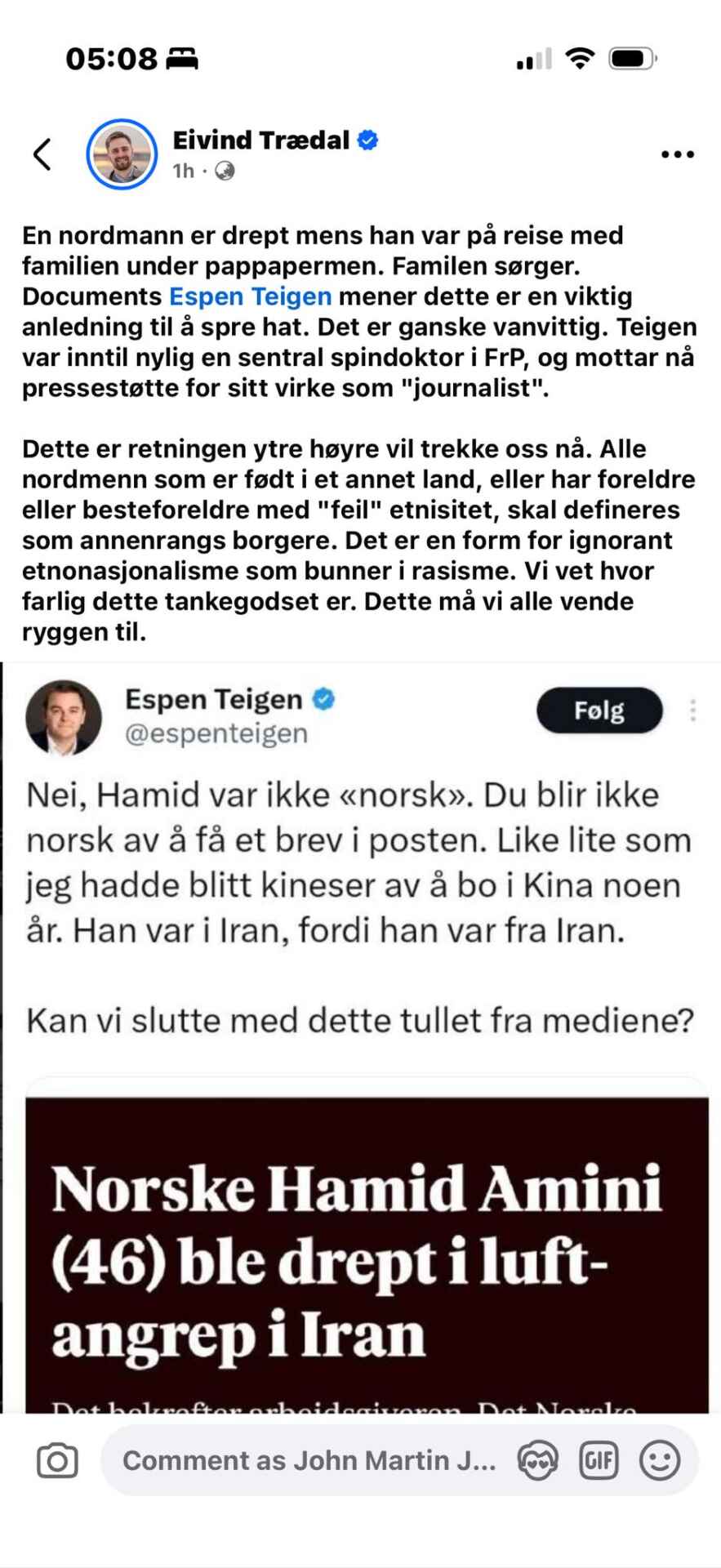Open the post's three-dot options menu

pyautogui.click(x=677, y=154)
